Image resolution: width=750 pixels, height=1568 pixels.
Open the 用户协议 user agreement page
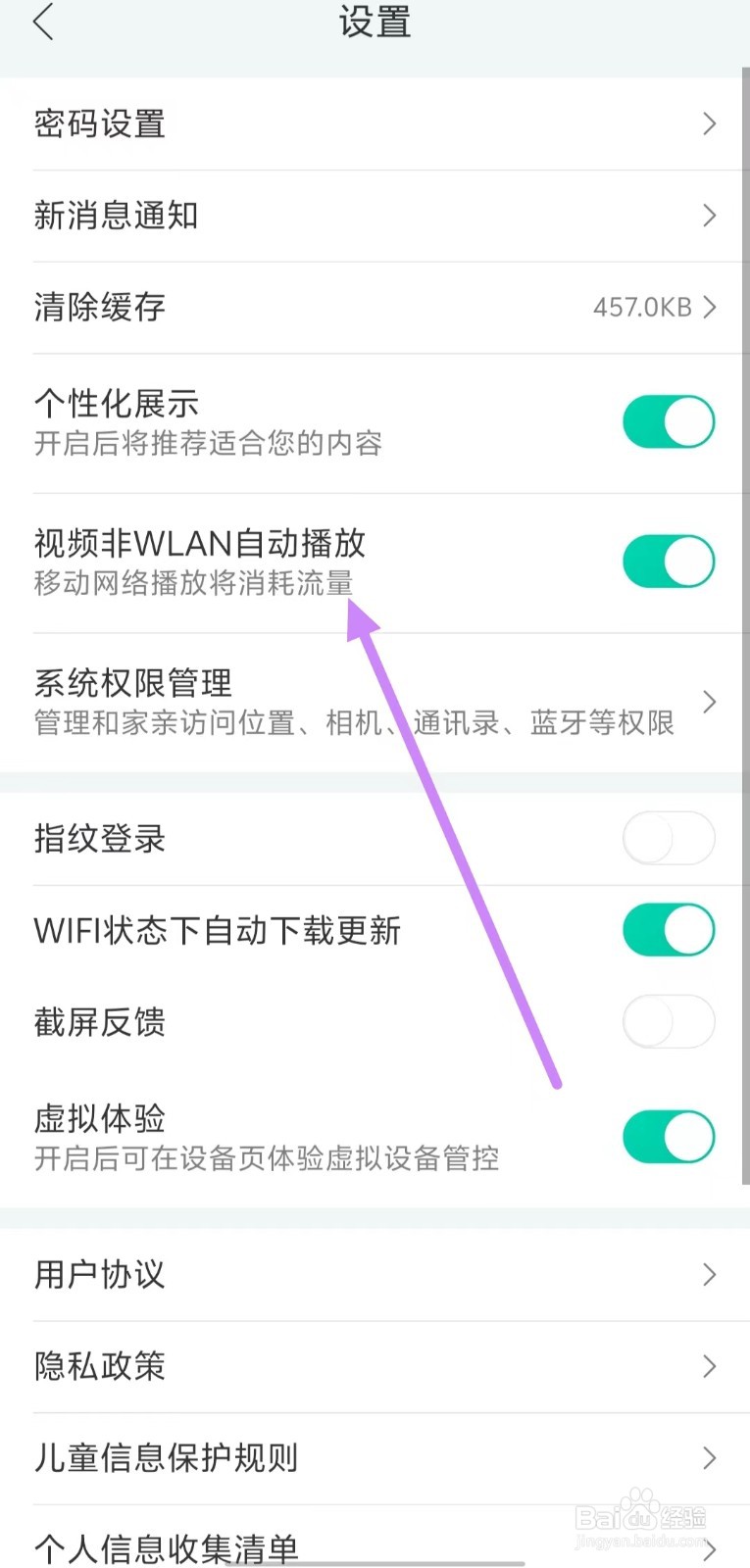(x=709, y=1275)
